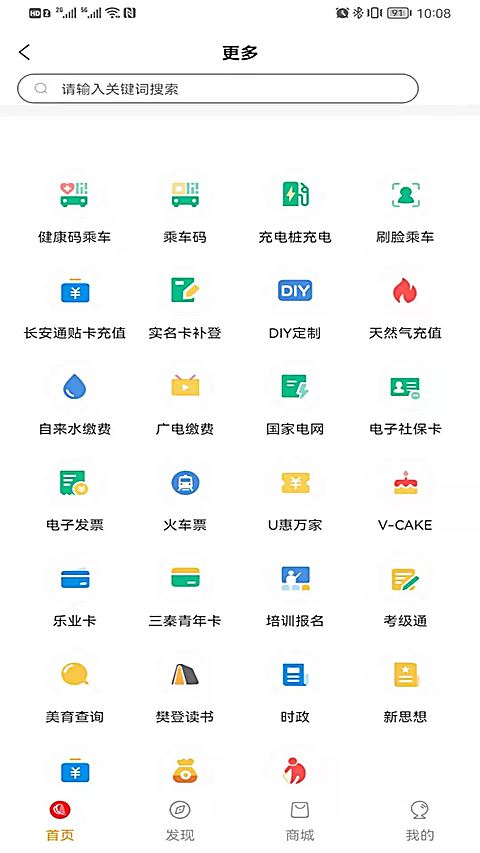
Task: Open 三秦青年卡
Action: [185, 595]
